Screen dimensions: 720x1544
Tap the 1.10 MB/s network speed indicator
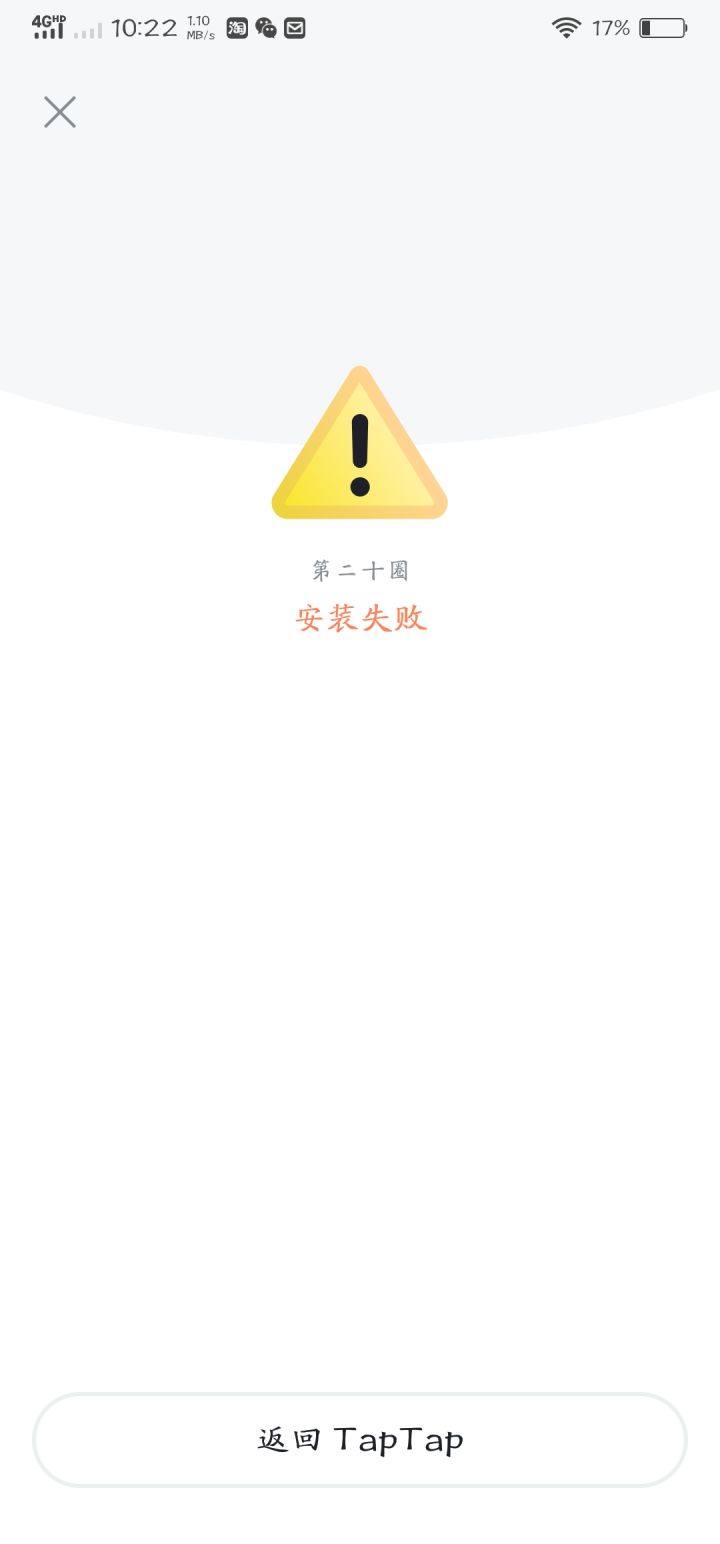199,27
